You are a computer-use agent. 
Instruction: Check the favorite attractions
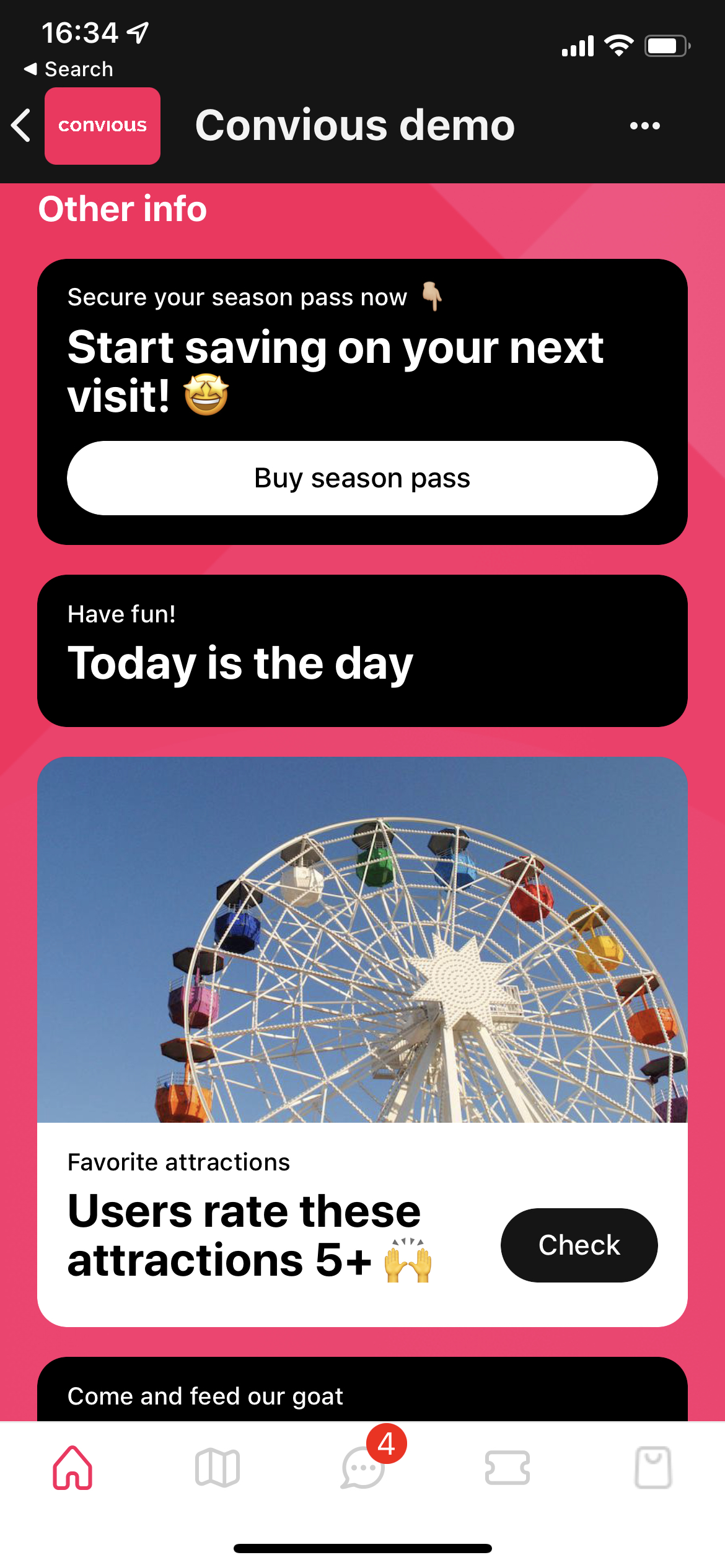pos(579,1245)
